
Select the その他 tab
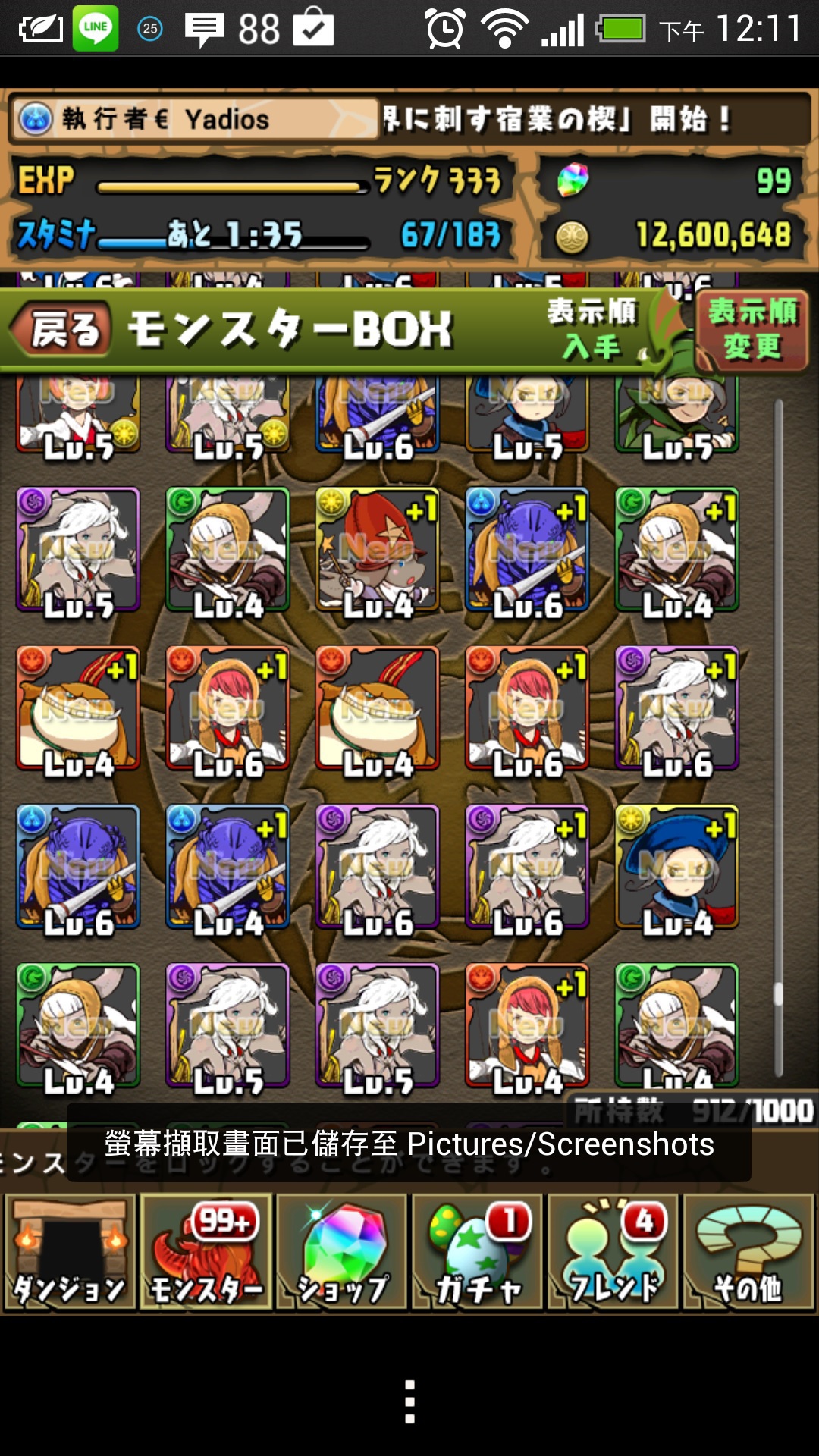pyautogui.click(x=748, y=1252)
